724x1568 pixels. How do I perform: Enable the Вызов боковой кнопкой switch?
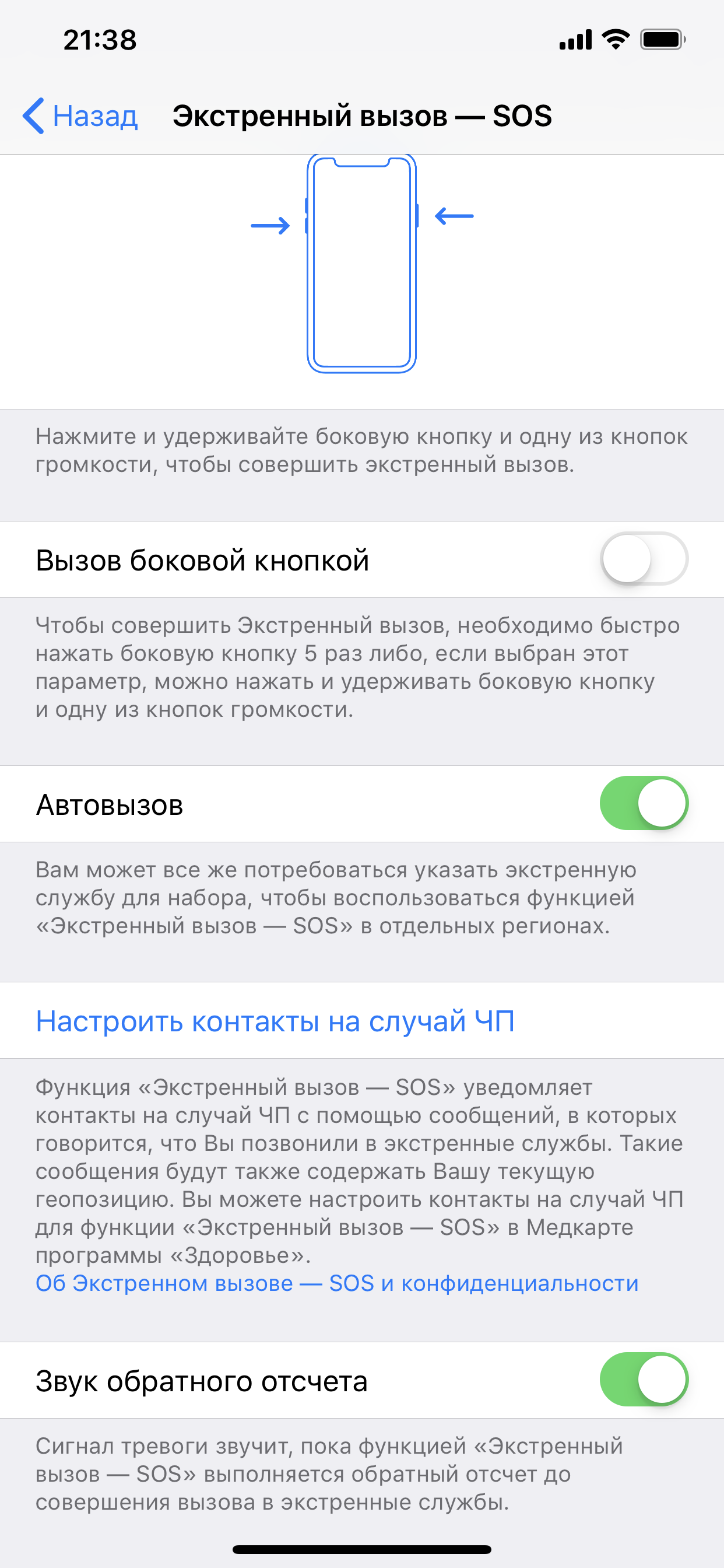tap(644, 559)
